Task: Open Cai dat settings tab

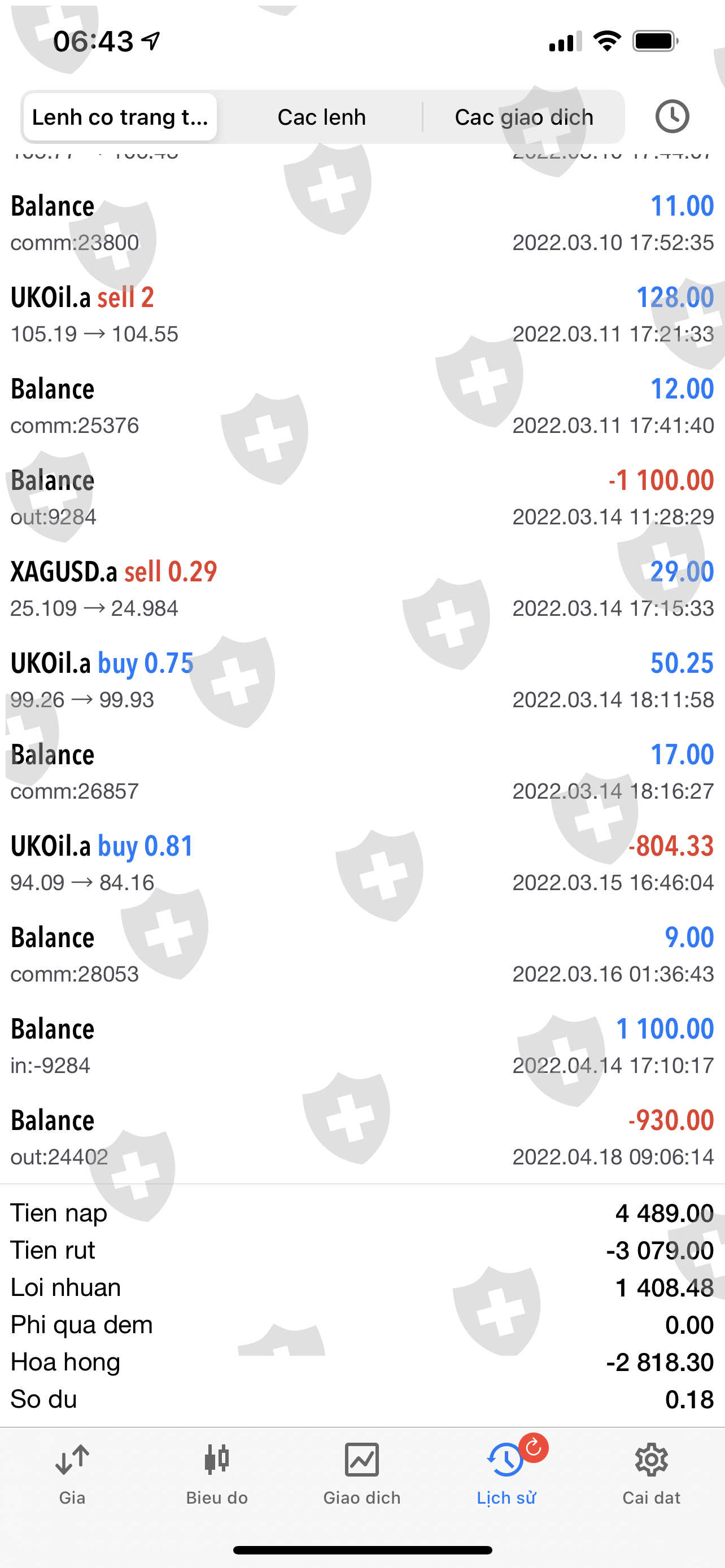Action: click(650, 1474)
